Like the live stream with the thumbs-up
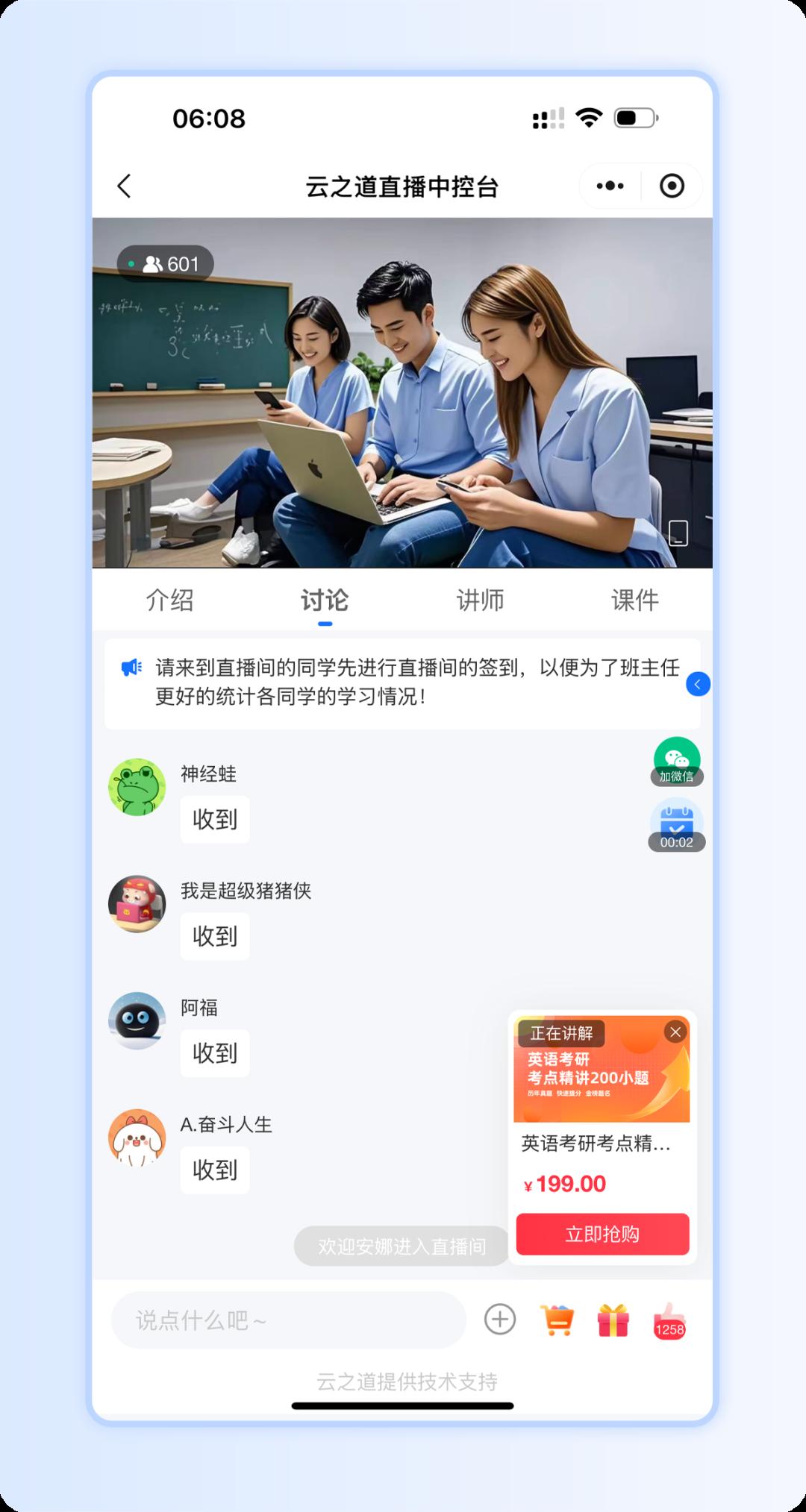 (669, 1320)
